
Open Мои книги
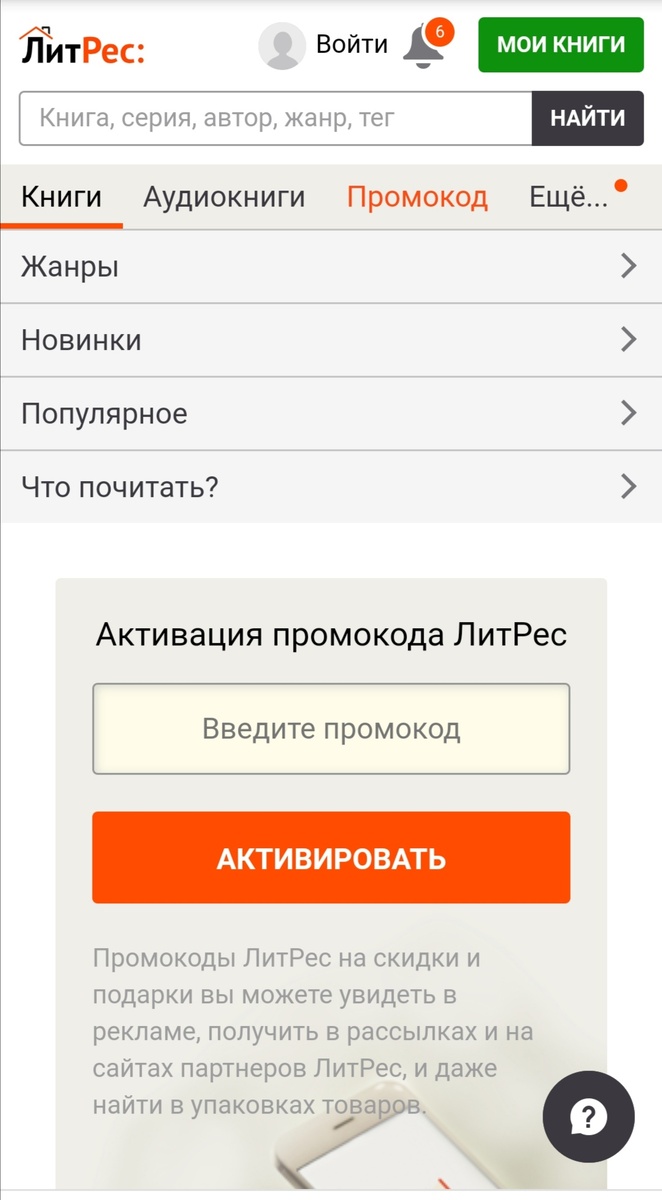coord(561,45)
